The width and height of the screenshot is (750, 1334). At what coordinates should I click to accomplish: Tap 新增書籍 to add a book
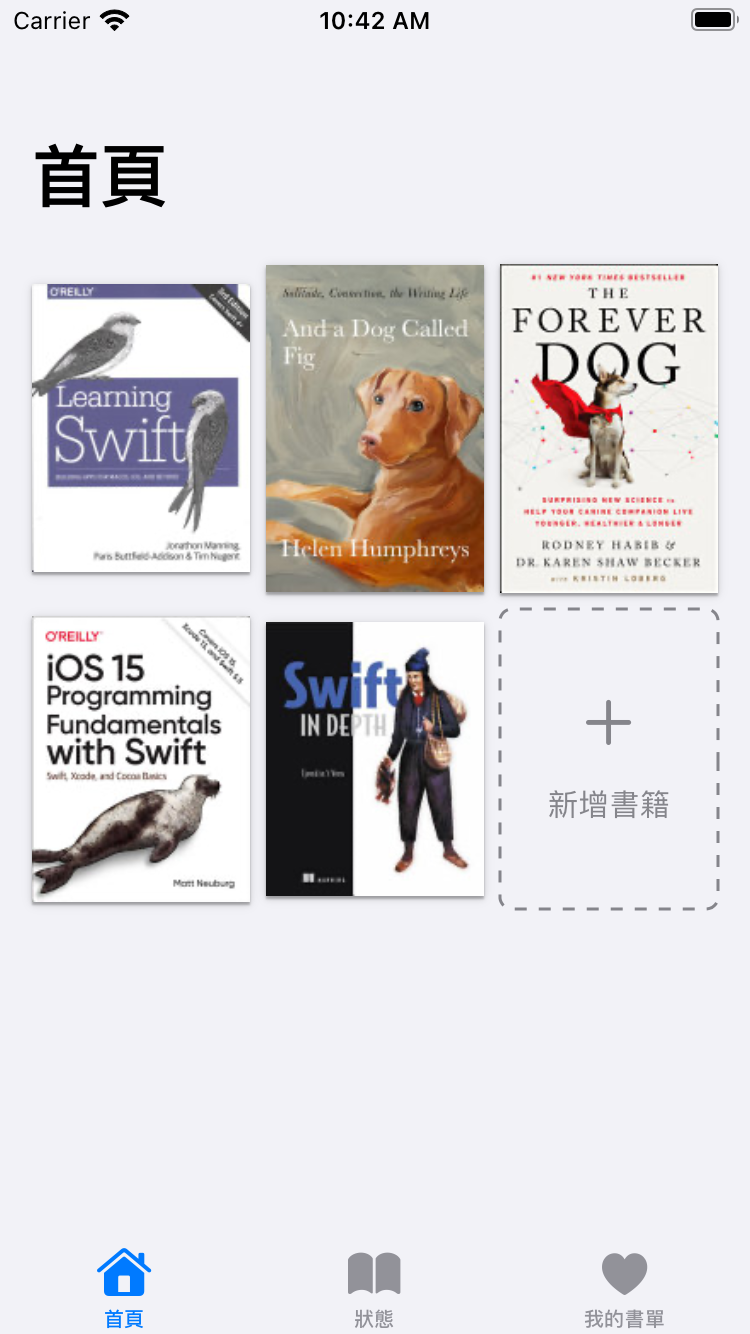pos(609,759)
